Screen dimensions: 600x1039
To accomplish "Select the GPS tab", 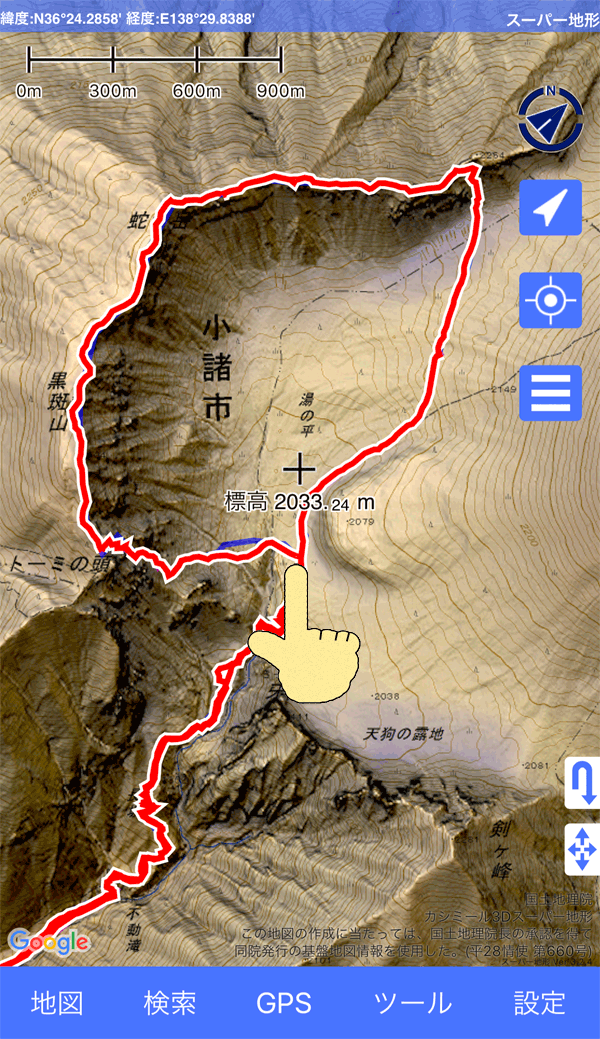I will point(284,1003).
